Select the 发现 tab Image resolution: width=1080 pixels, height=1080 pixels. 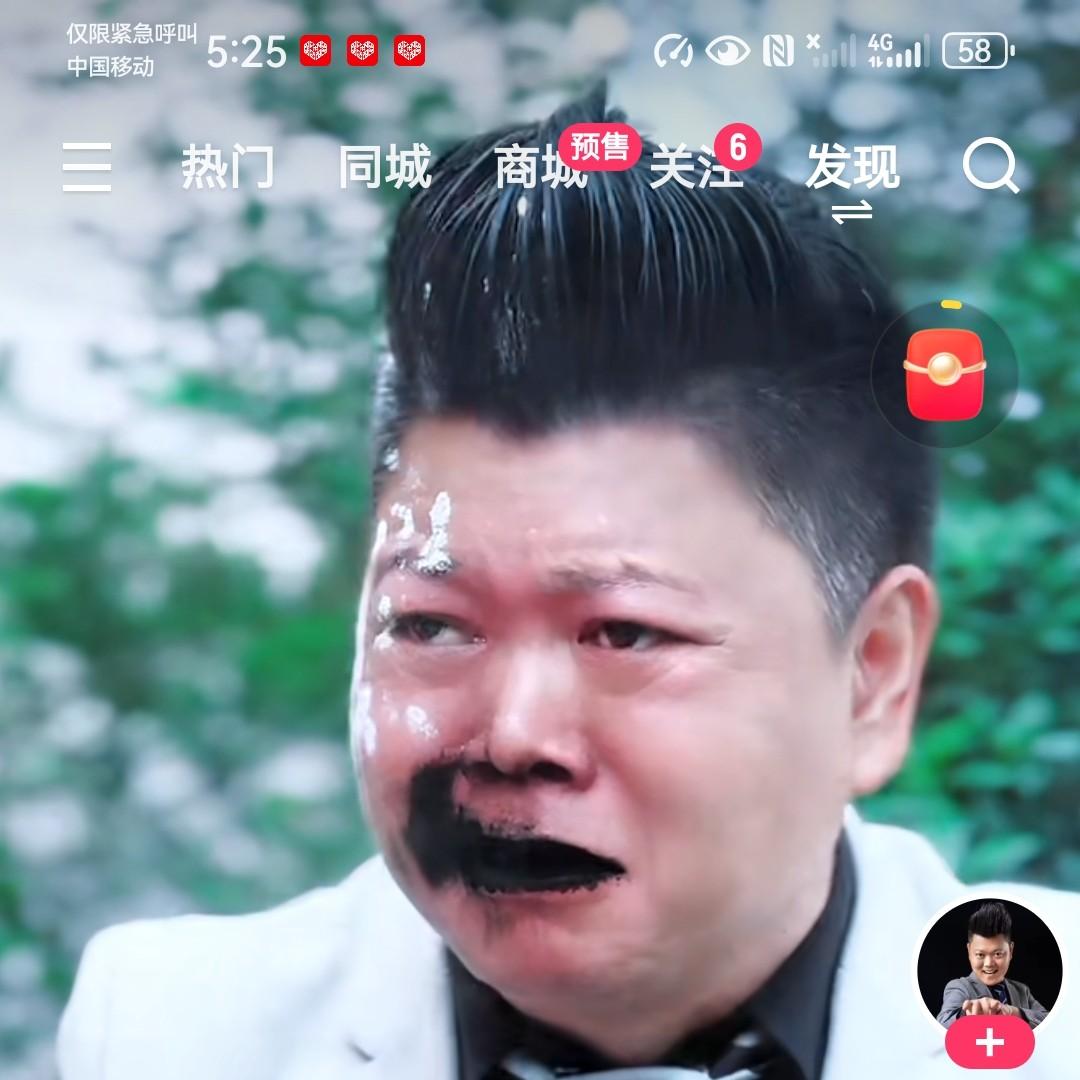[x=853, y=167]
